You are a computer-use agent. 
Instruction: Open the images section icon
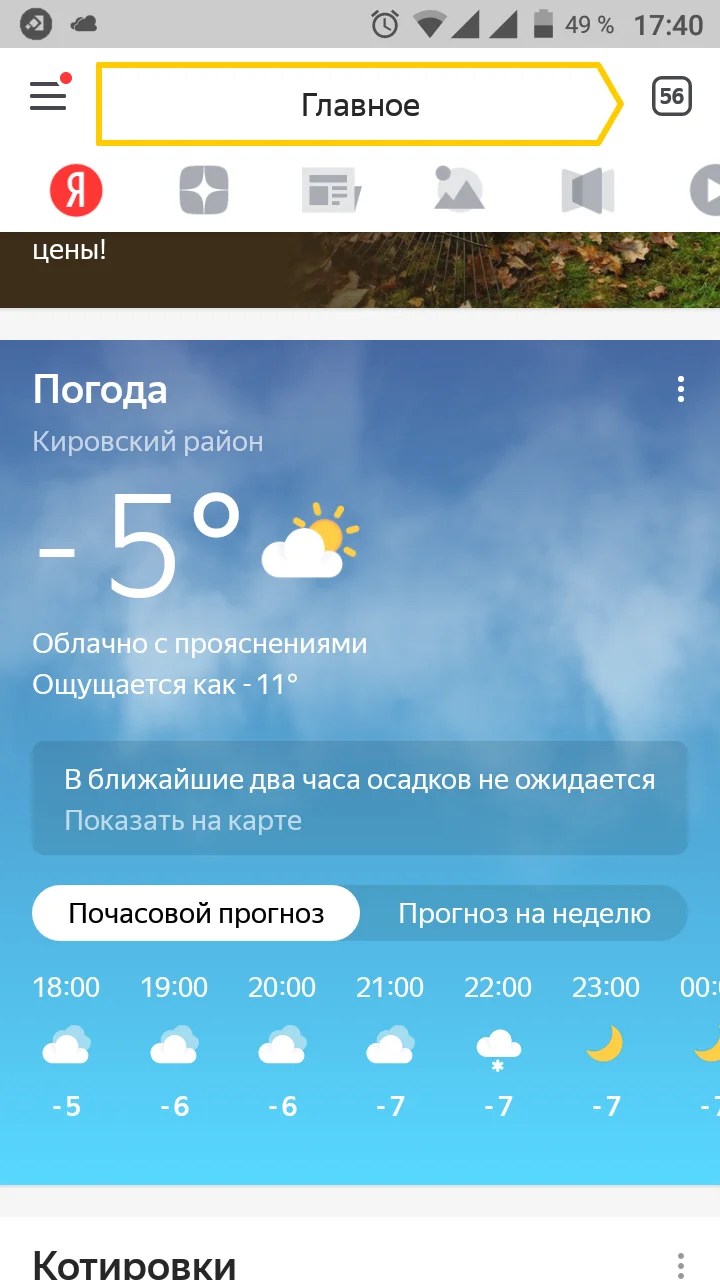458,190
